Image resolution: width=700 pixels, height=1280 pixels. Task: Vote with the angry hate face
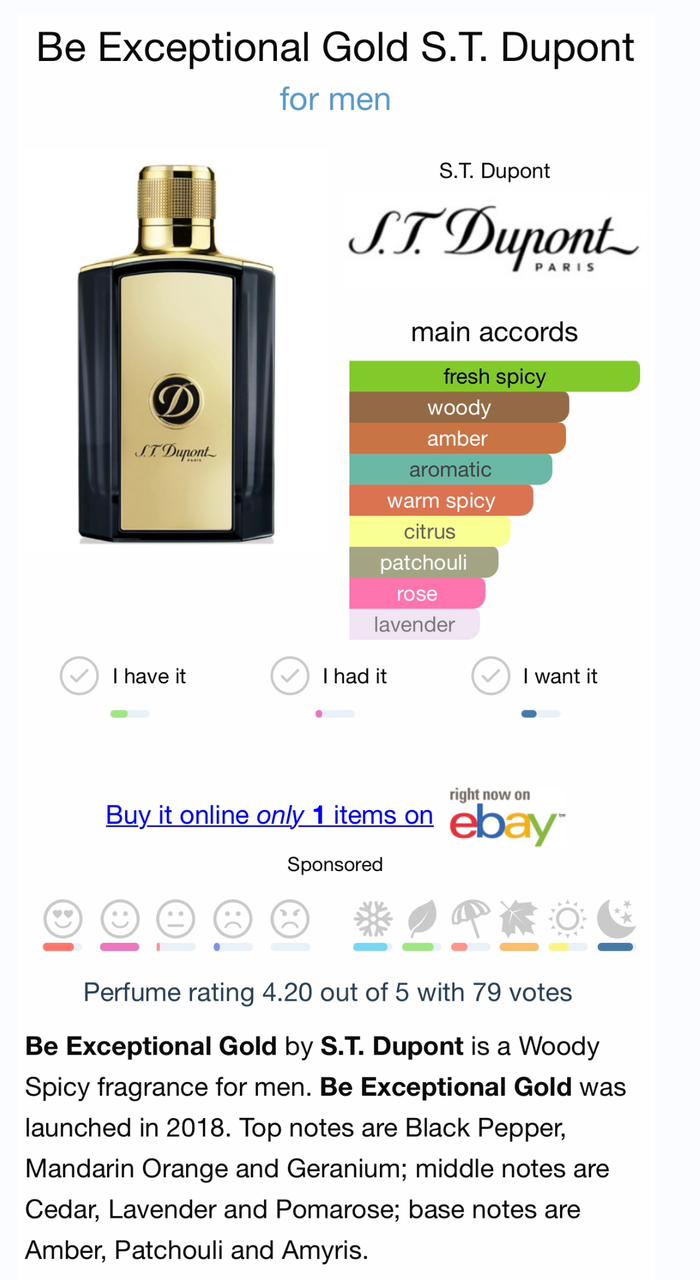(290, 918)
